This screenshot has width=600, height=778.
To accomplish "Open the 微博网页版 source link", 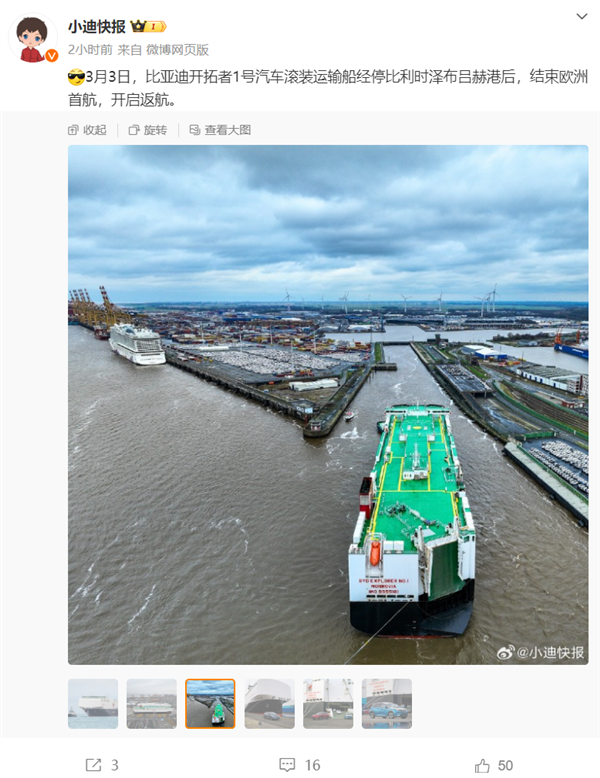I will (x=177, y=49).
